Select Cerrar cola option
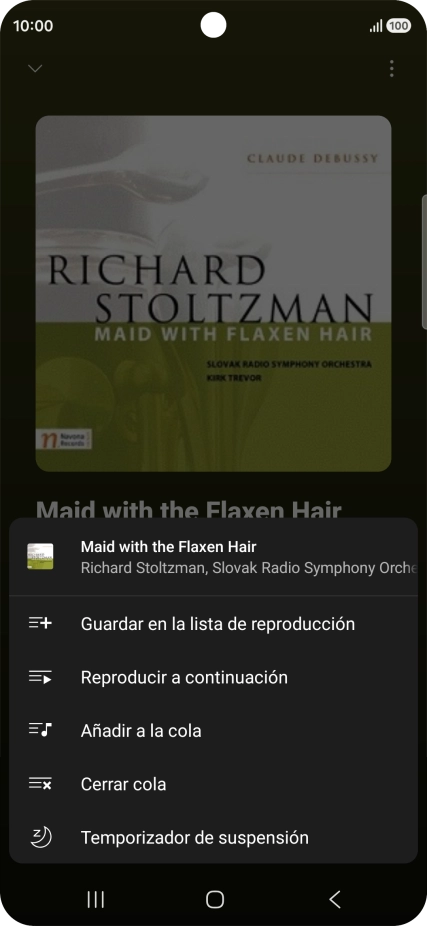This screenshot has width=427, height=926. click(213, 784)
